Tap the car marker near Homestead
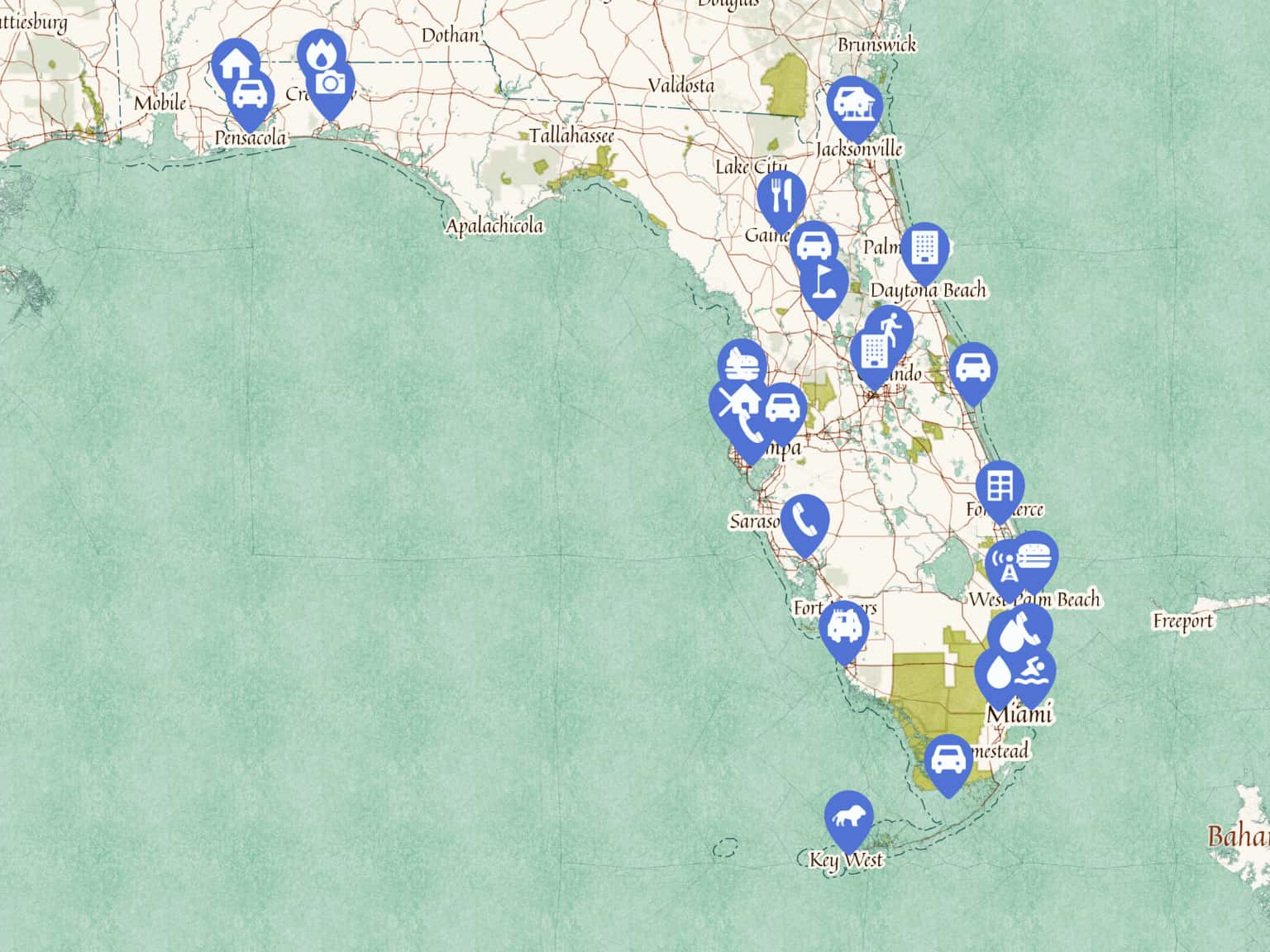This screenshot has height=952, width=1270. pyautogui.click(x=948, y=759)
